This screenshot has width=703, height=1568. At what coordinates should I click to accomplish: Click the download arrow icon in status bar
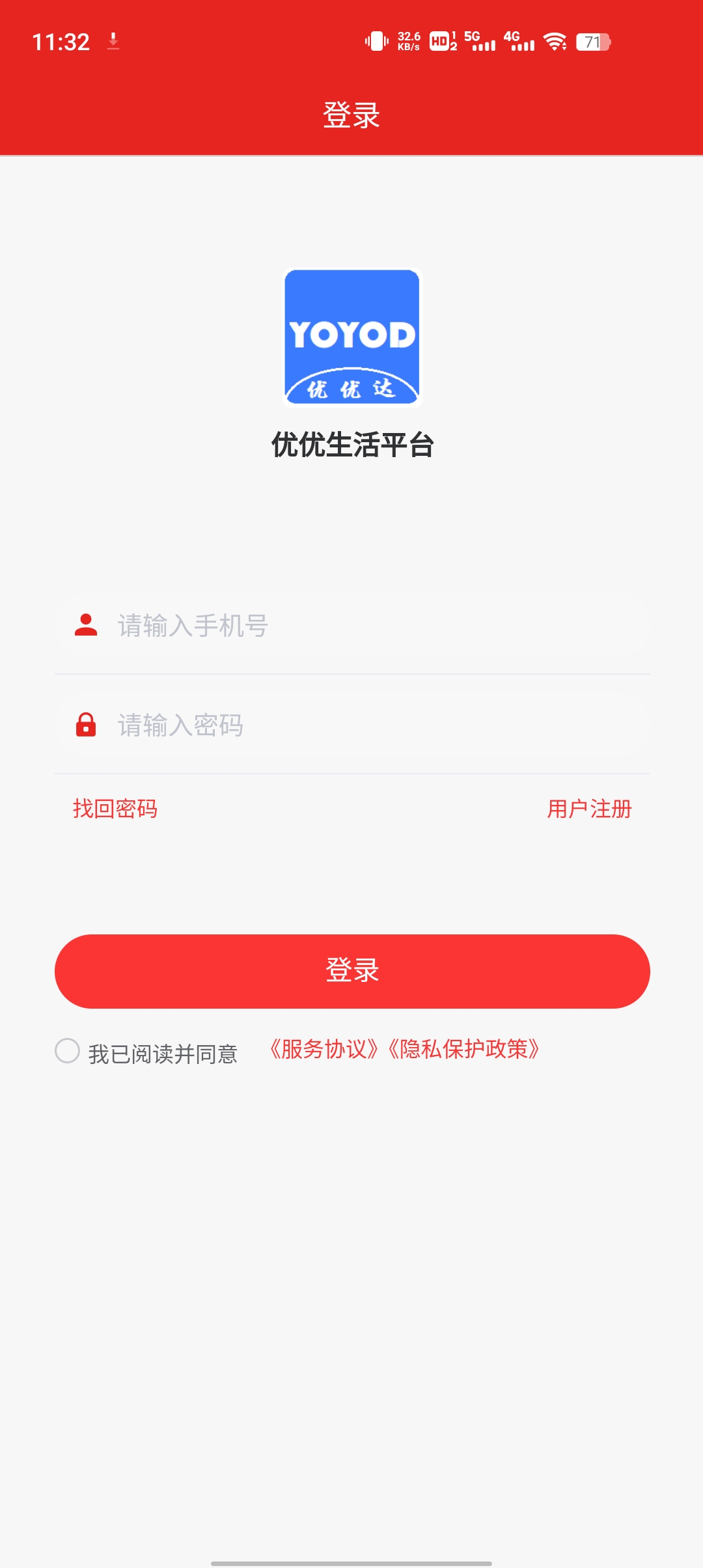tap(112, 41)
